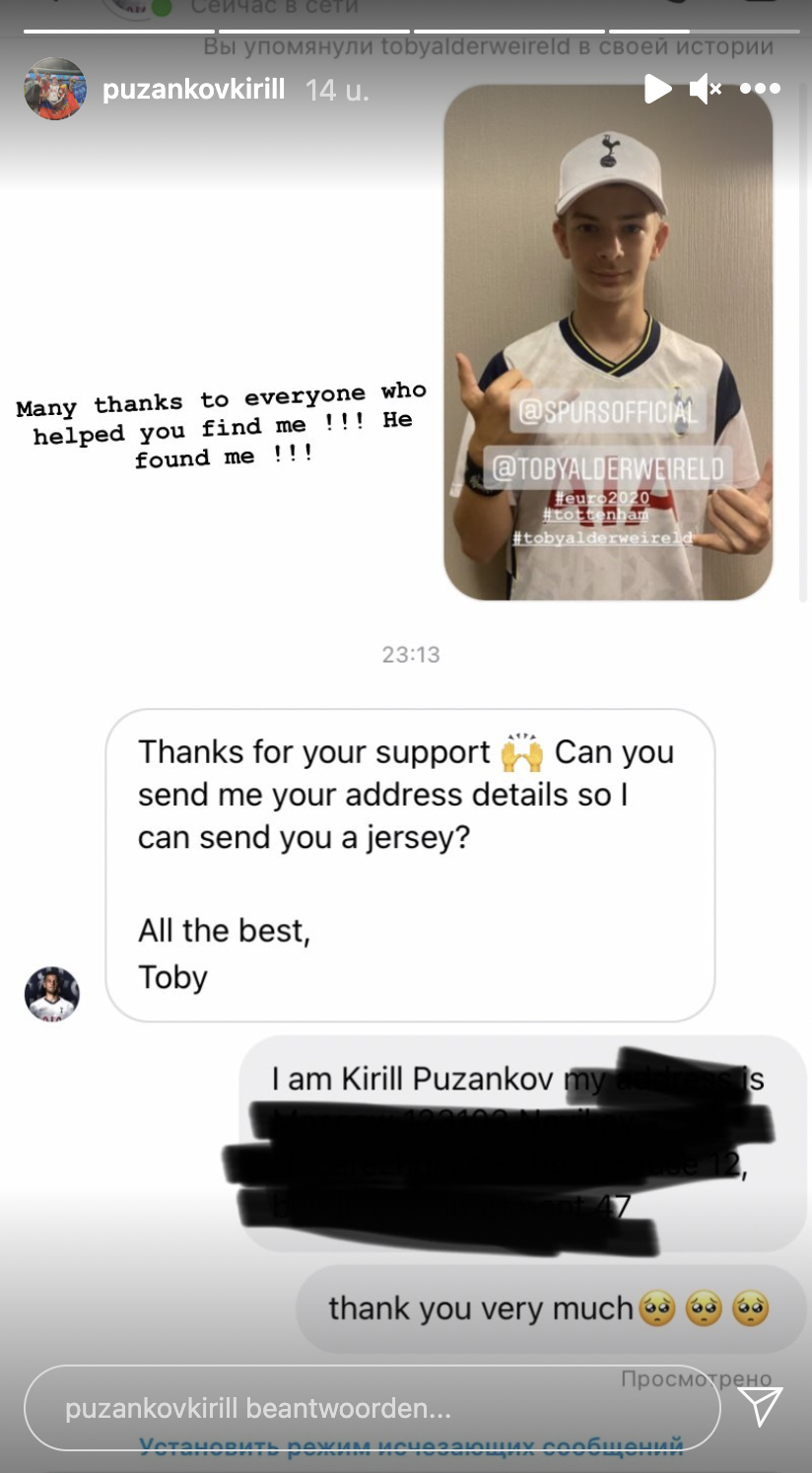The width and height of the screenshot is (812, 1473).
Task: Open the story overflow menu
Action: pyautogui.click(x=760, y=89)
